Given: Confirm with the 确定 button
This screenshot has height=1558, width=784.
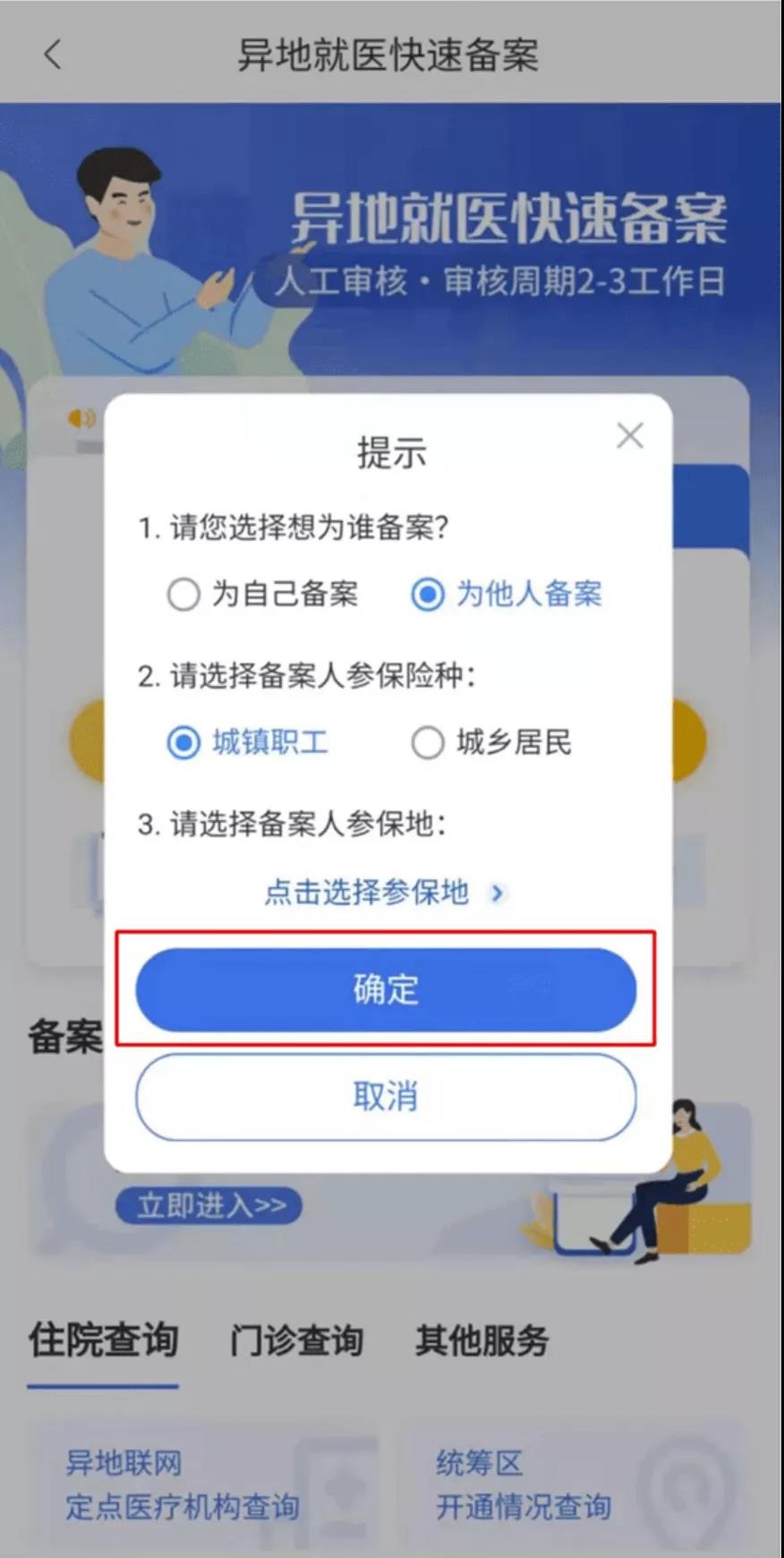Looking at the screenshot, I should [x=386, y=989].
